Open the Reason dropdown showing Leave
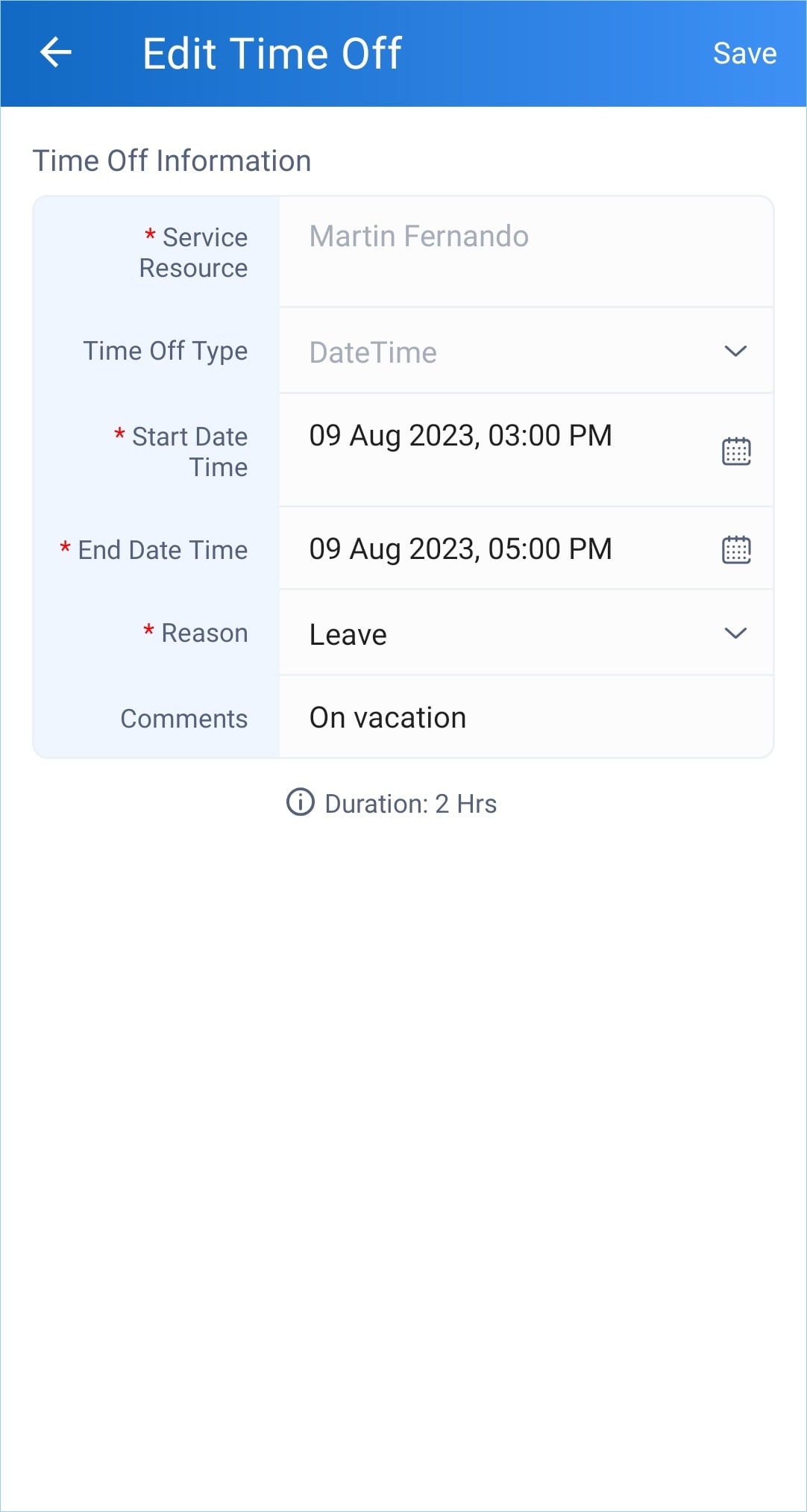 (526, 634)
